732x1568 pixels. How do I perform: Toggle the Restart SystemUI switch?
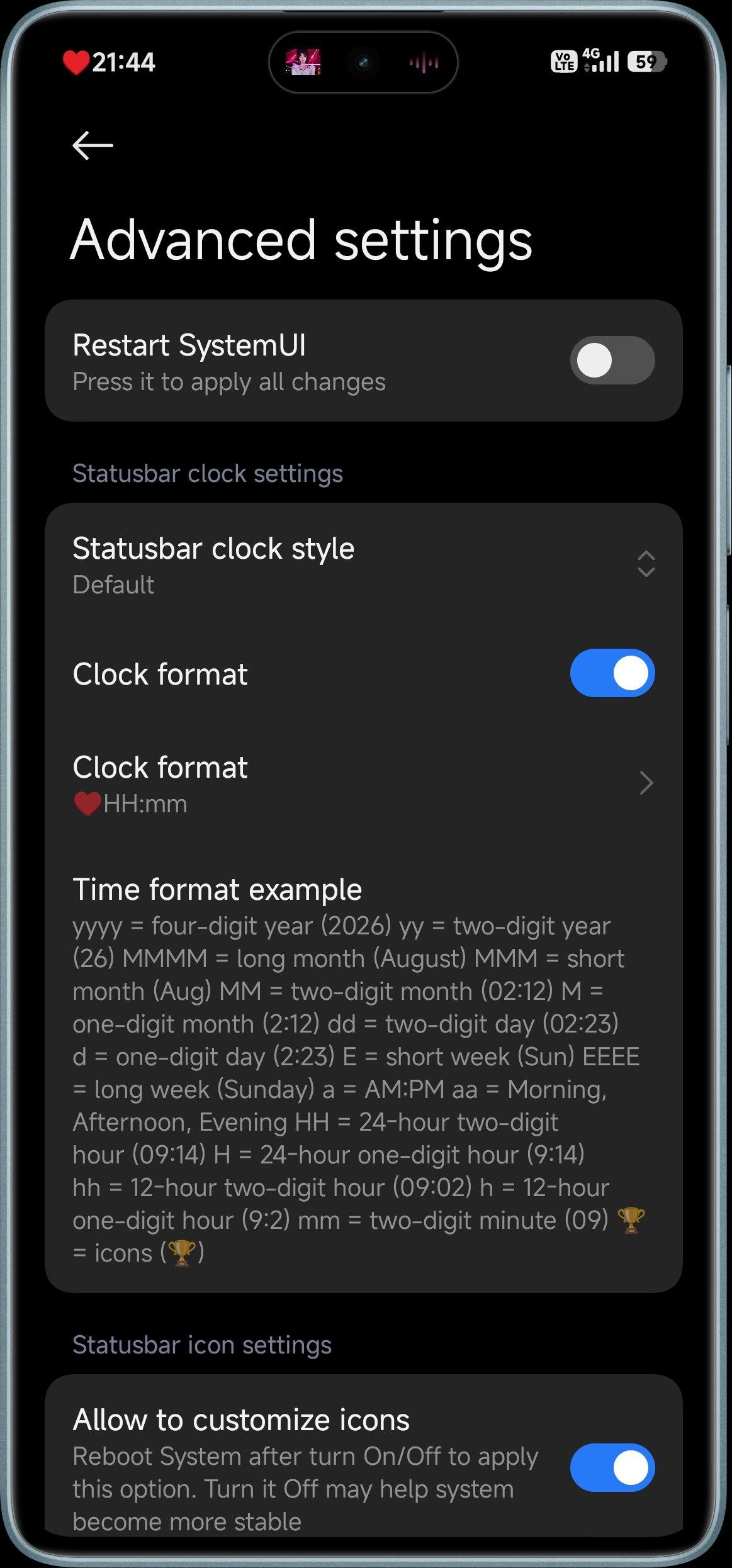612,361
